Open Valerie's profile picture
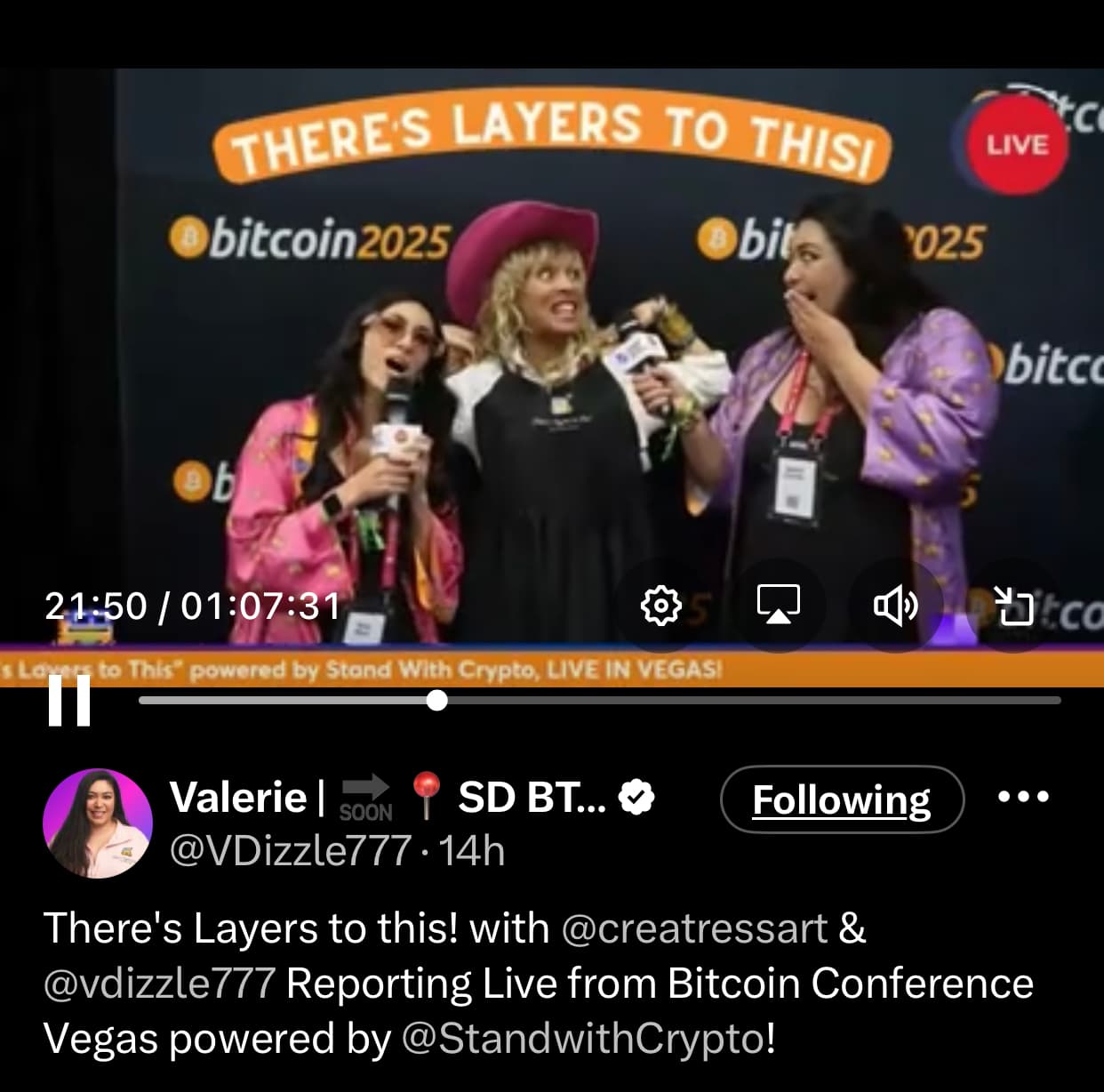This screenshot has width=1104, height=1092. (98, 824)
